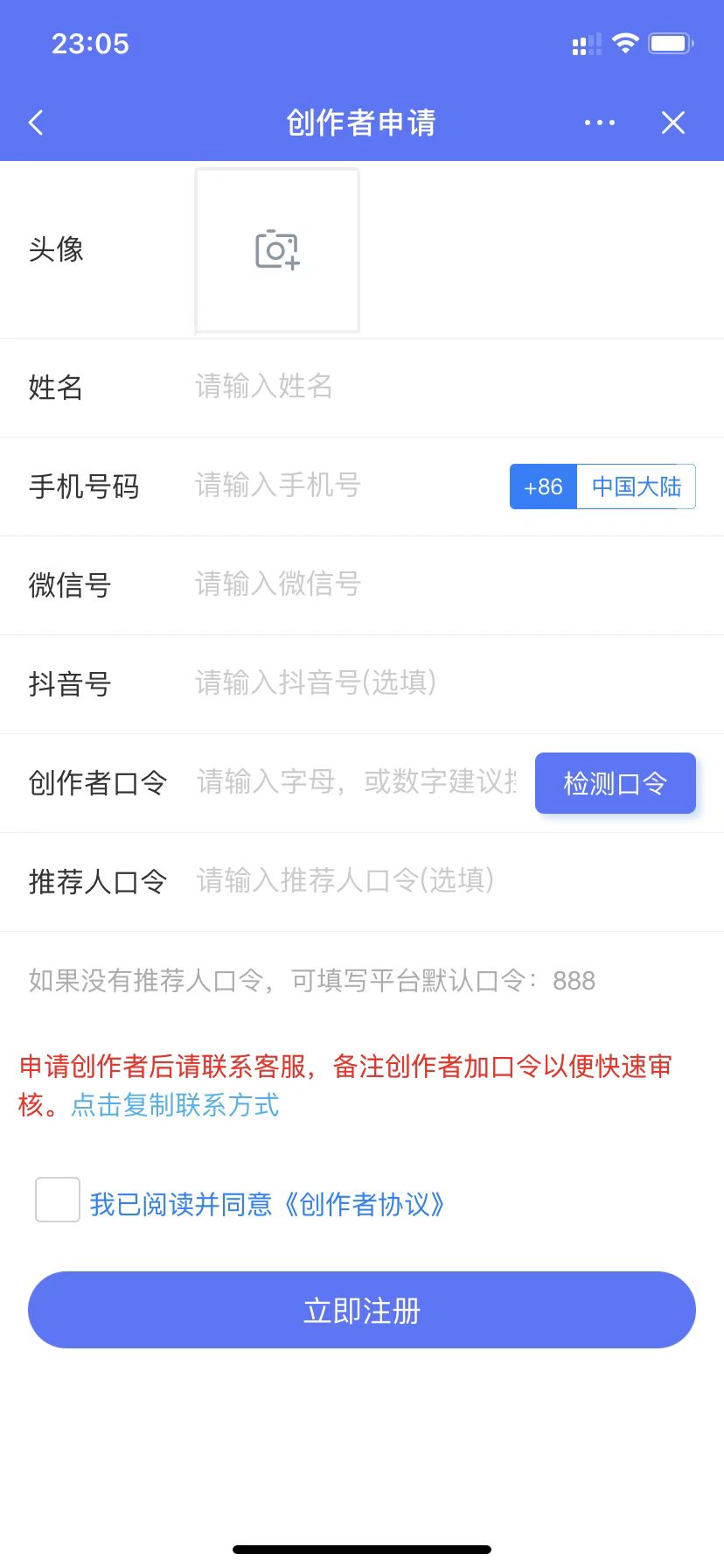Go back using the header arrow
The height and width of the screenshot is (1568, 724).
tap(36, 122)
